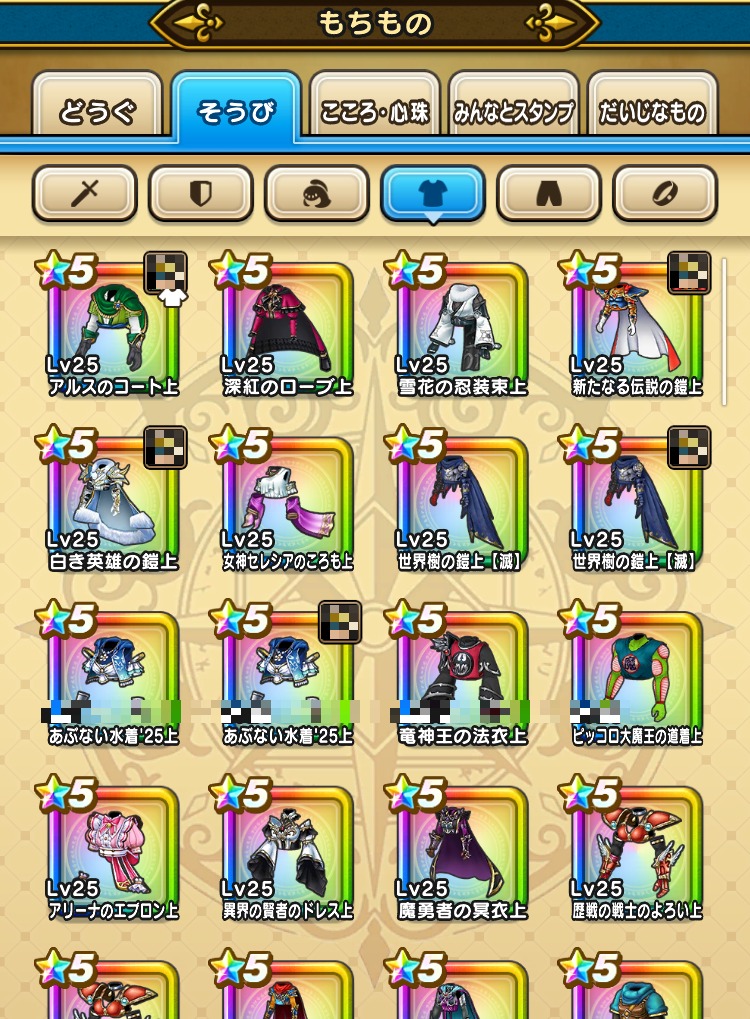Image resolution: width=750 pixels, height=1019 pixels.
Task: Open 深紅のローブ上 item details
Action: coord(287,325)
